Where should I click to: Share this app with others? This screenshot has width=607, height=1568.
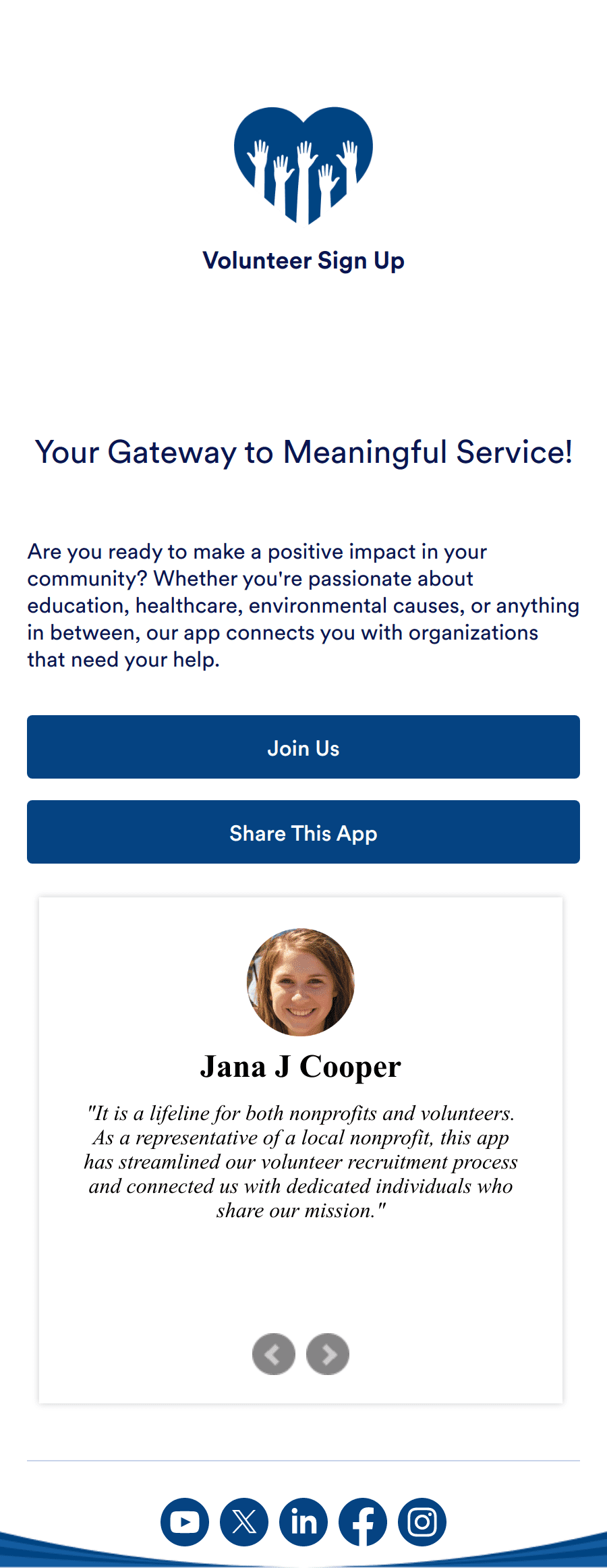pos(303,832)
